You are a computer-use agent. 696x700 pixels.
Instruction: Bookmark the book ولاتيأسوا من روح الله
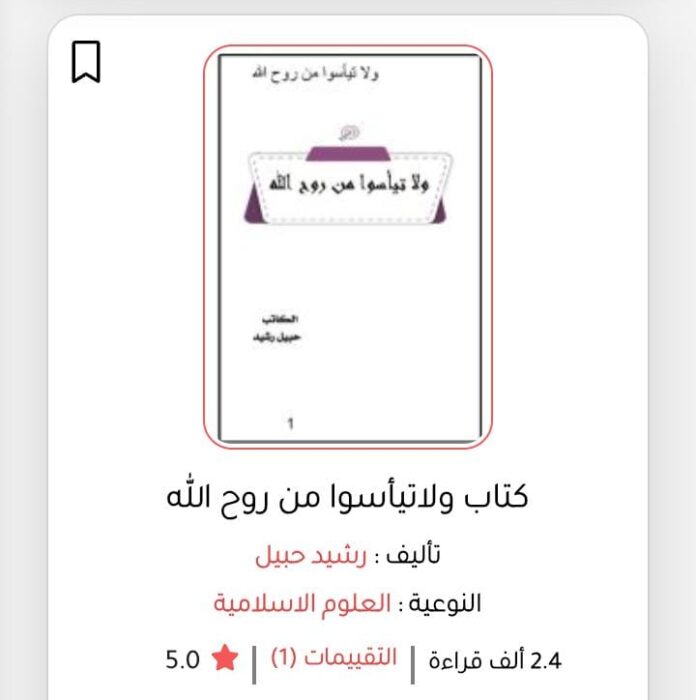86,64
